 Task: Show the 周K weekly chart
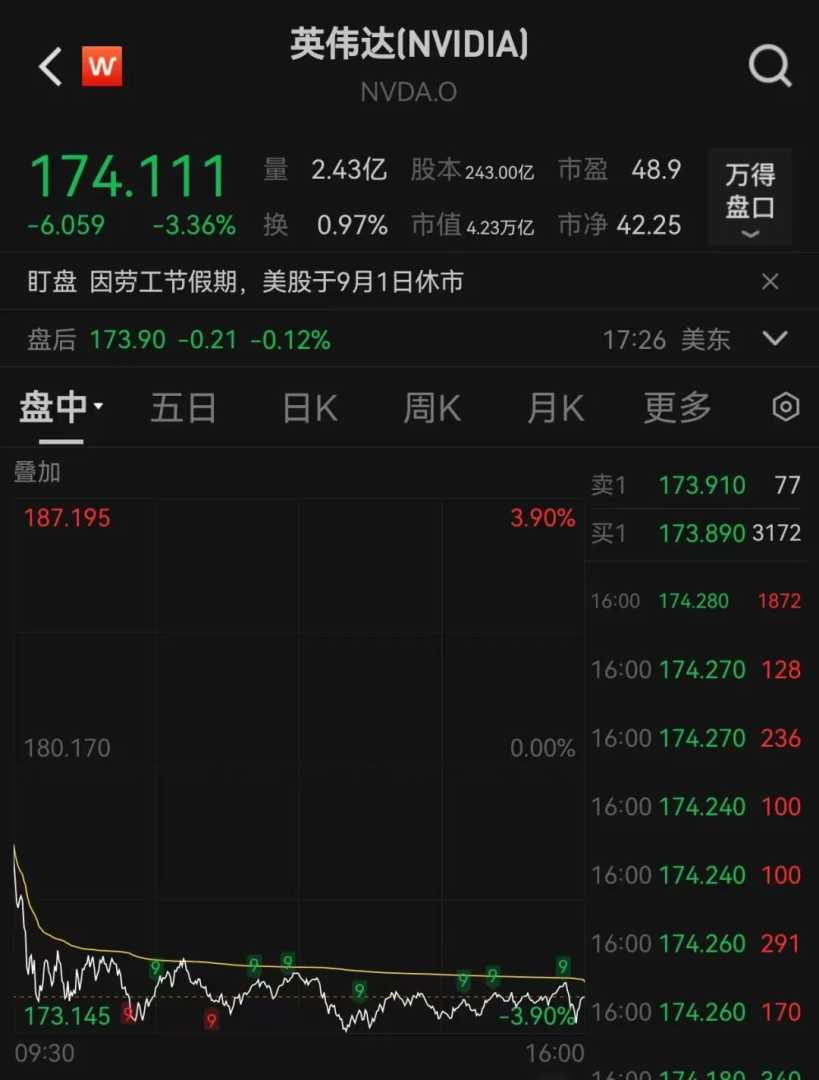(432, 407)
